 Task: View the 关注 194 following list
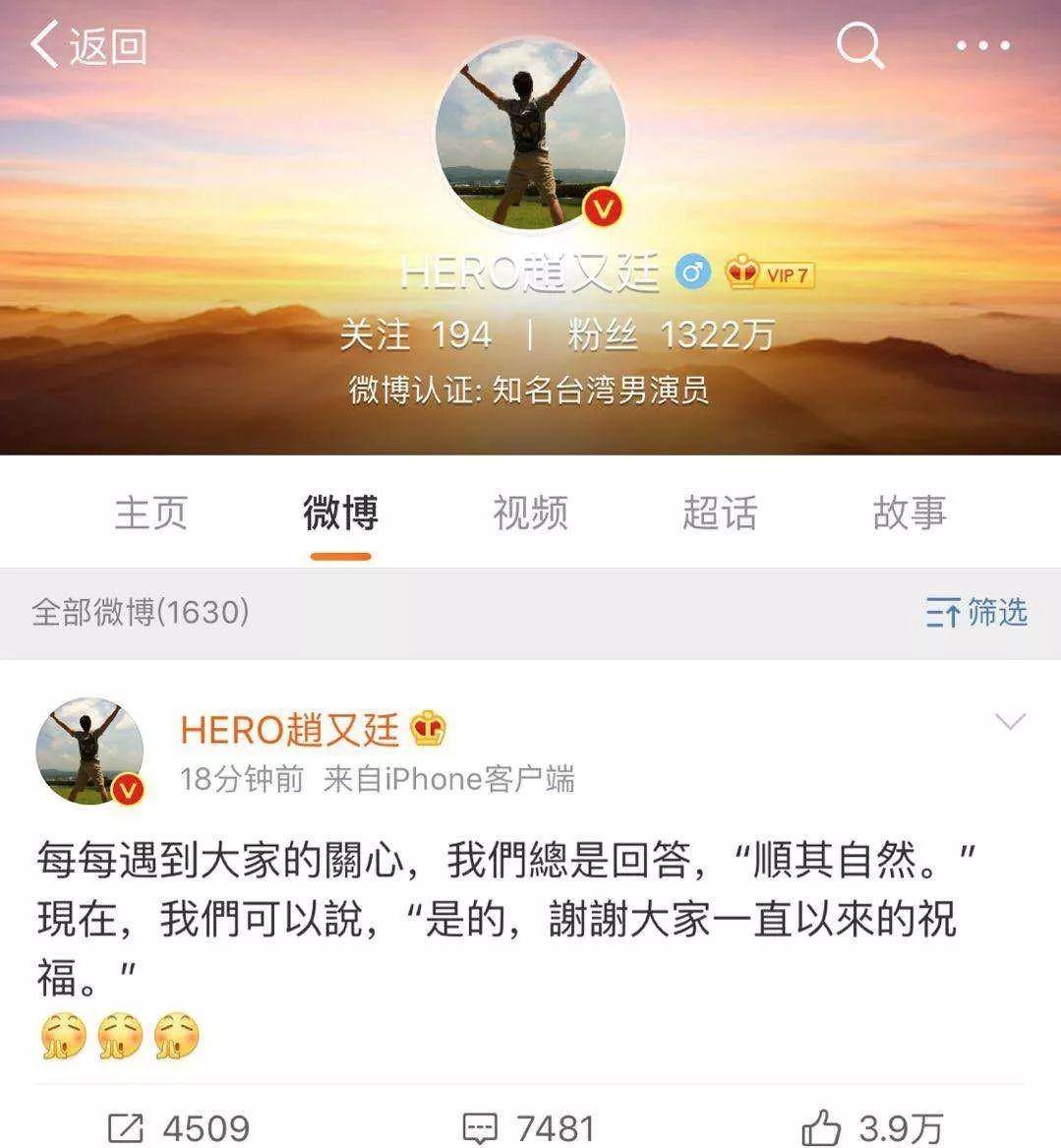pyautogui.click(x=415, y=335)
